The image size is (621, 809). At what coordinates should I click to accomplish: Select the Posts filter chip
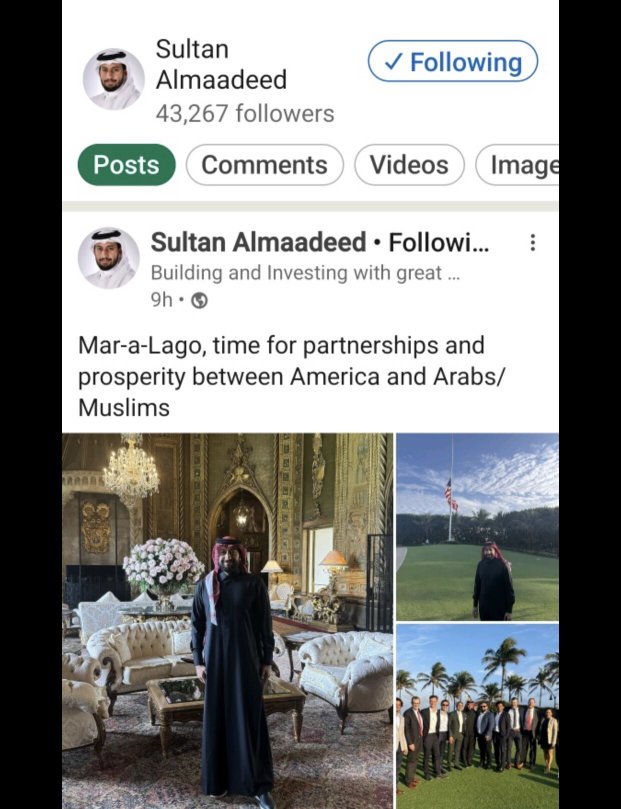point(126,165)
